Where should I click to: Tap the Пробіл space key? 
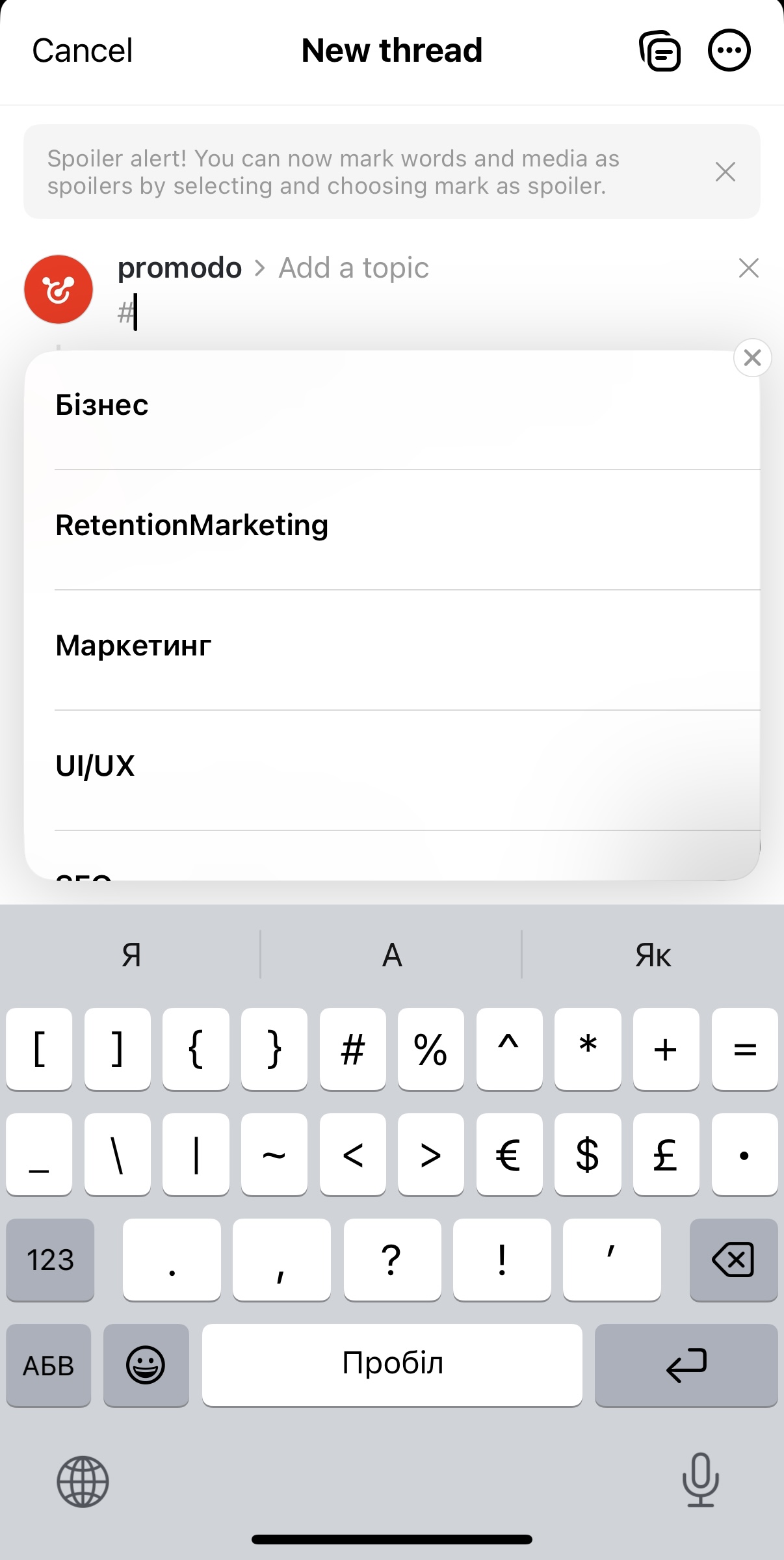point(392,1365)
